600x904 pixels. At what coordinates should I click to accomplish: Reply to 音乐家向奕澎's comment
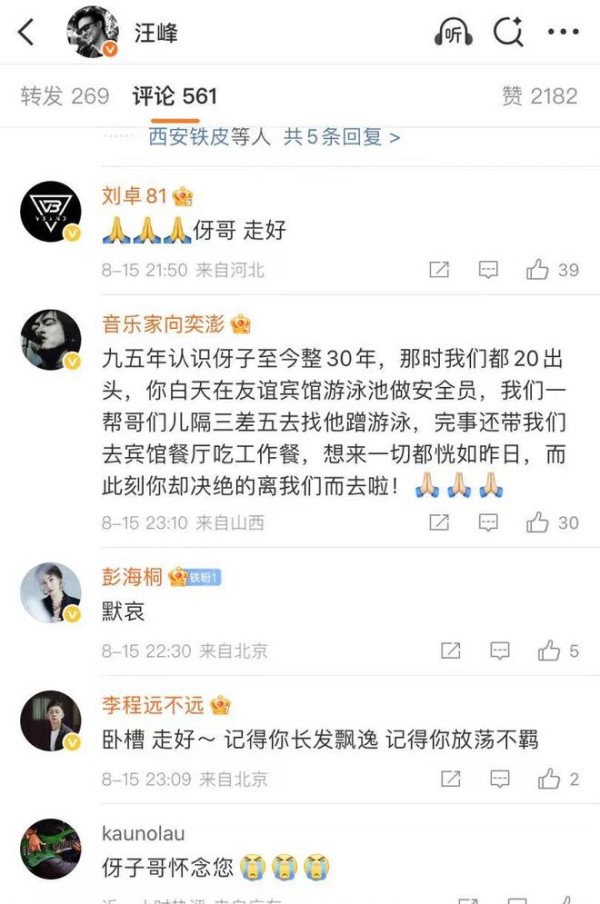point(488,522)
